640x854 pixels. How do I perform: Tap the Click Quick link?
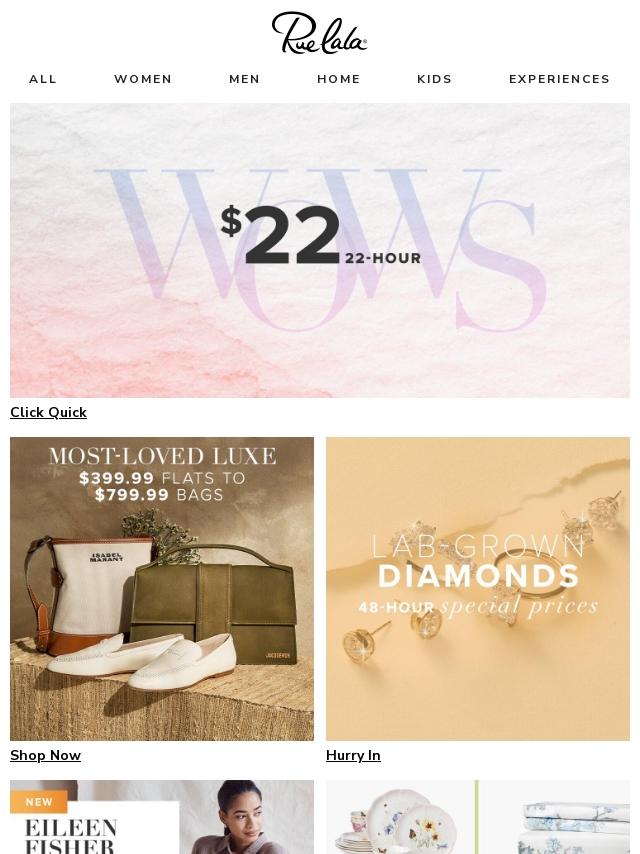pos(48,412)
